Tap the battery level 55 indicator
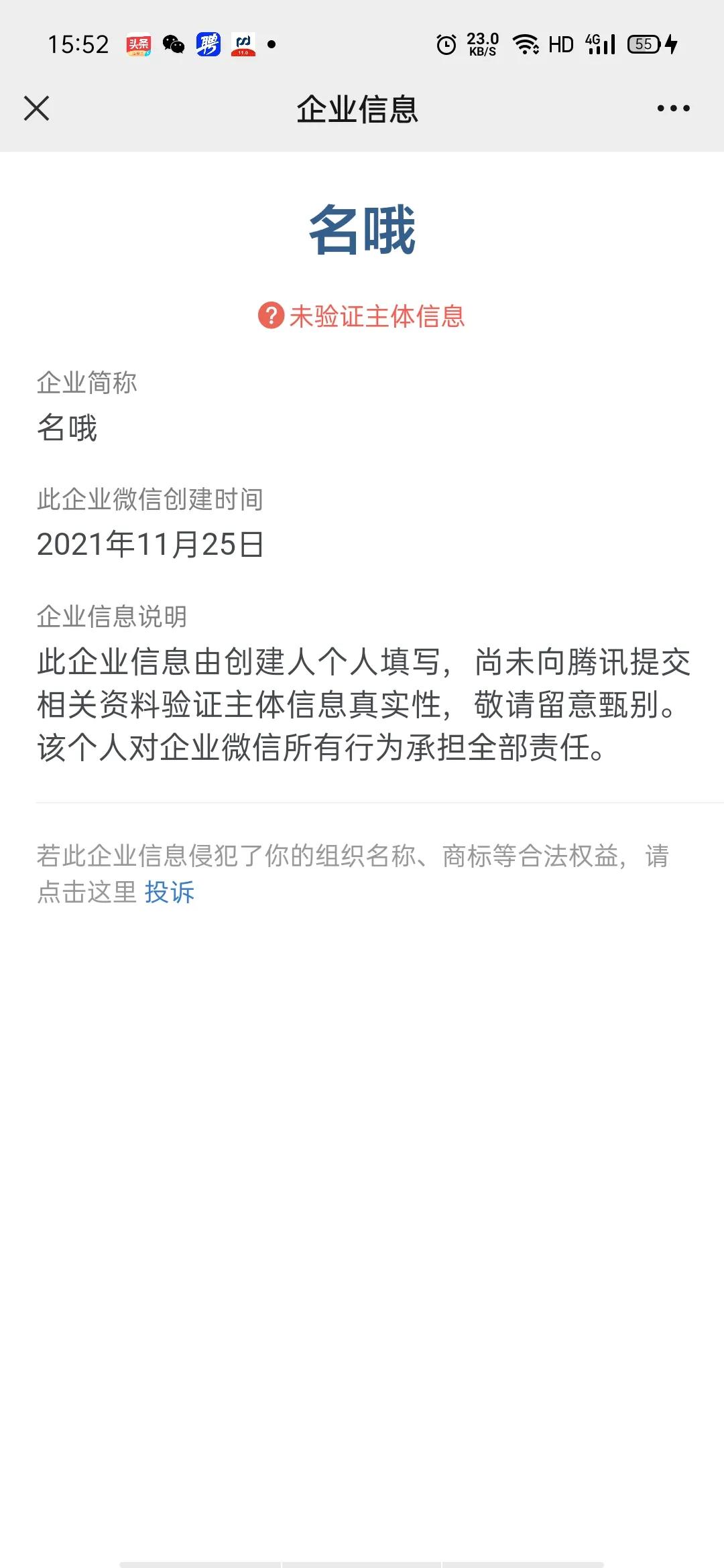This screenshot has width=724, height=1568. coord(642,44)
